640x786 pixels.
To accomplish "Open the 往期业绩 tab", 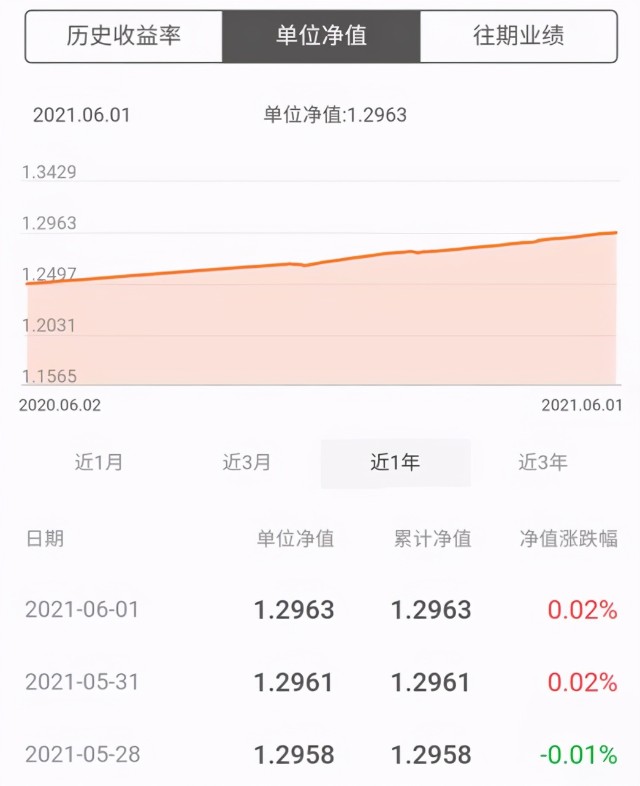I will [x=518, y=36].
